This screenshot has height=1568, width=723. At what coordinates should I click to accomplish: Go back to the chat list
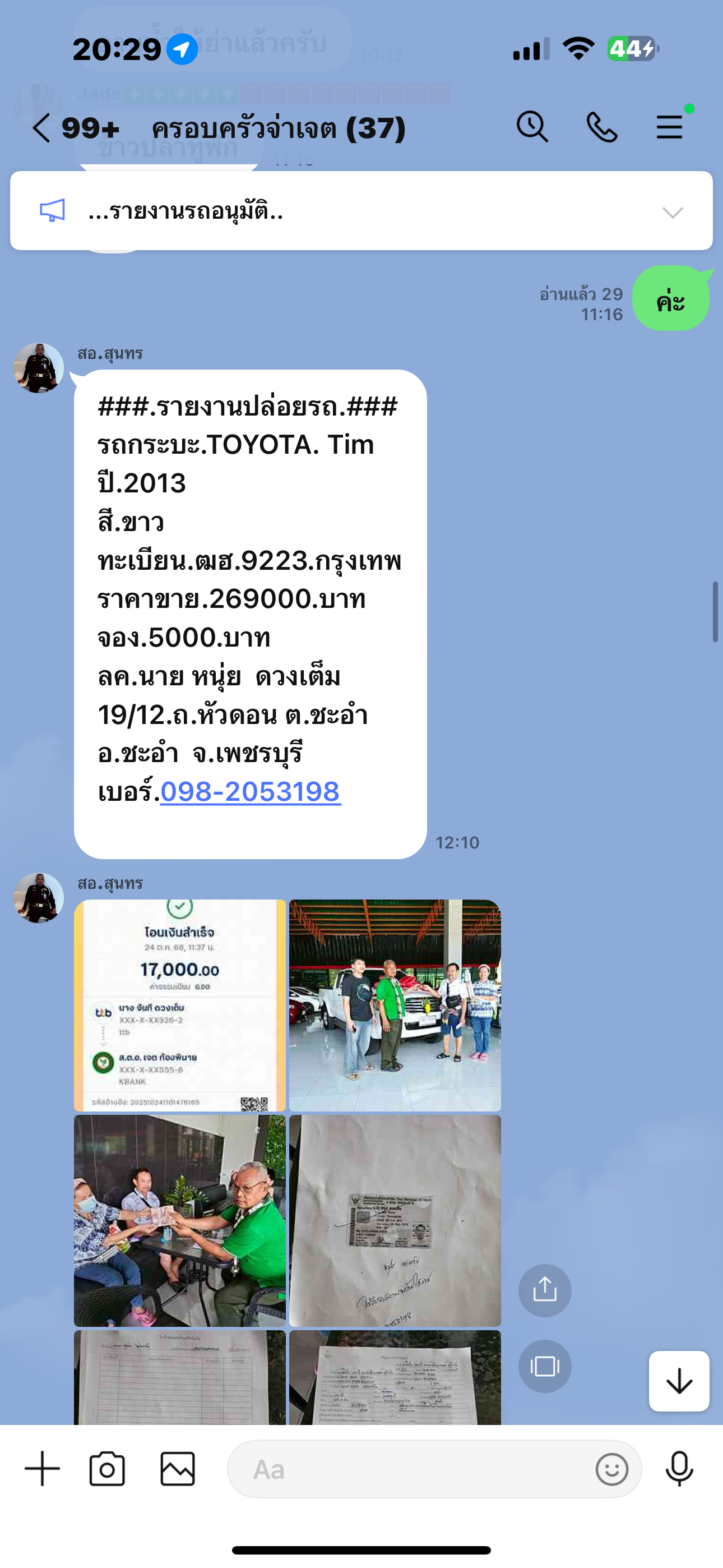tap(41, 128)
